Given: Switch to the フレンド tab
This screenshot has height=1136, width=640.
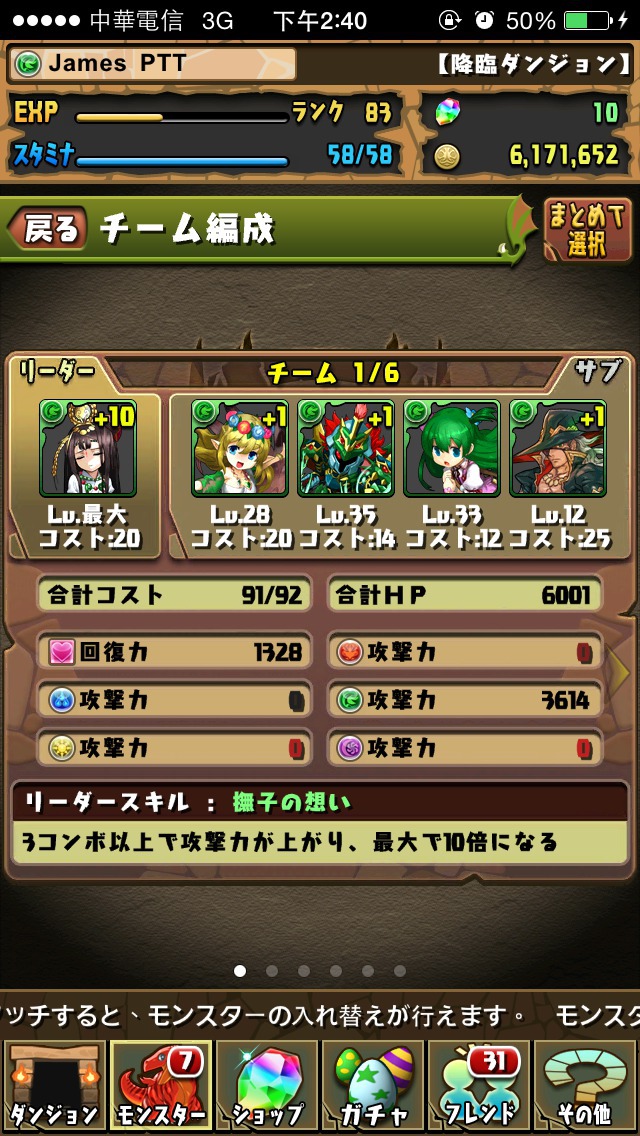Looking at the screenshot, I should click(x=479, y=1085).
